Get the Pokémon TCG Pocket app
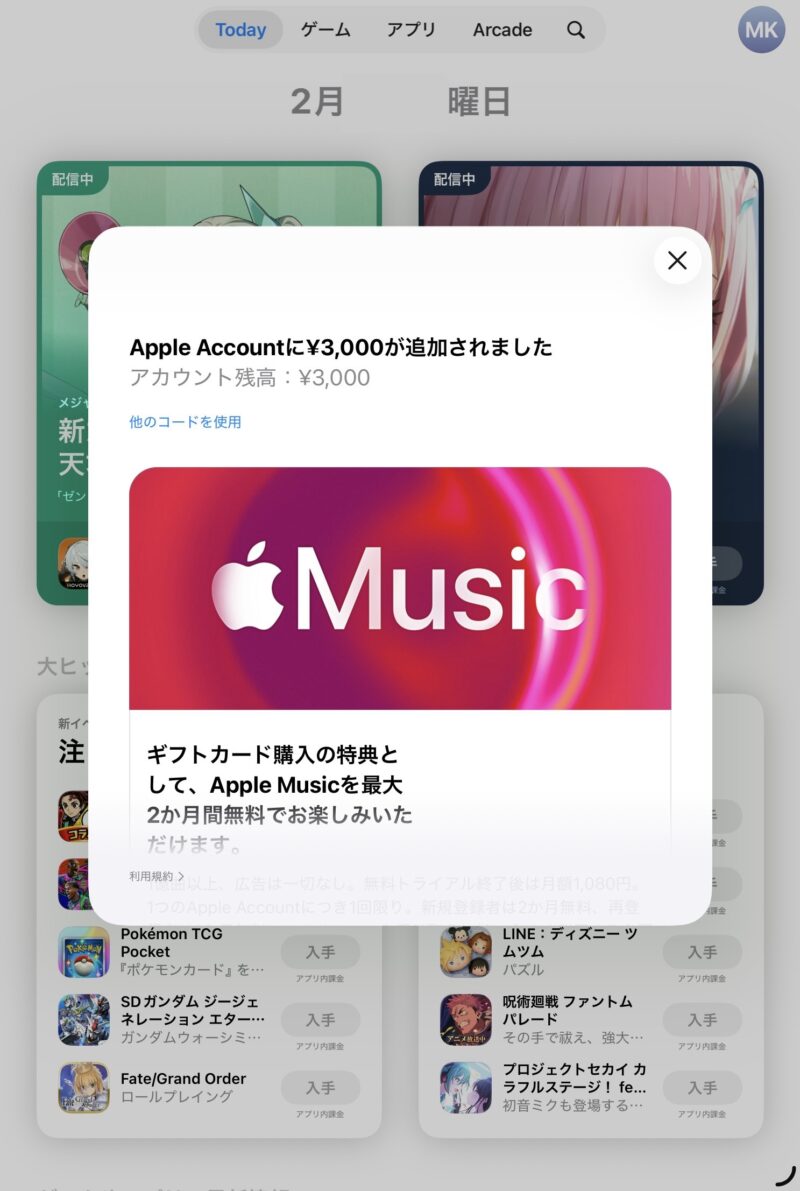Image resolution: width=800 pixels, height=1191 pixels. [x=320, y=952]
